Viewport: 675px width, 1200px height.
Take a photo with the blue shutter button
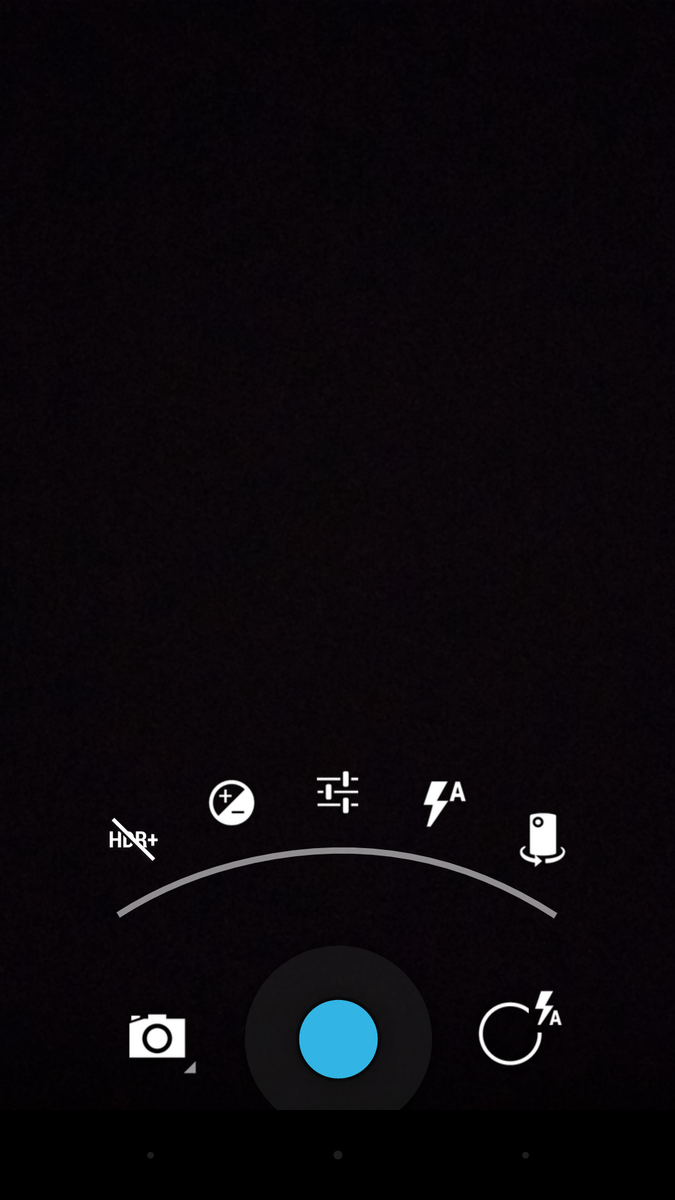click(x=338, y=1039)
